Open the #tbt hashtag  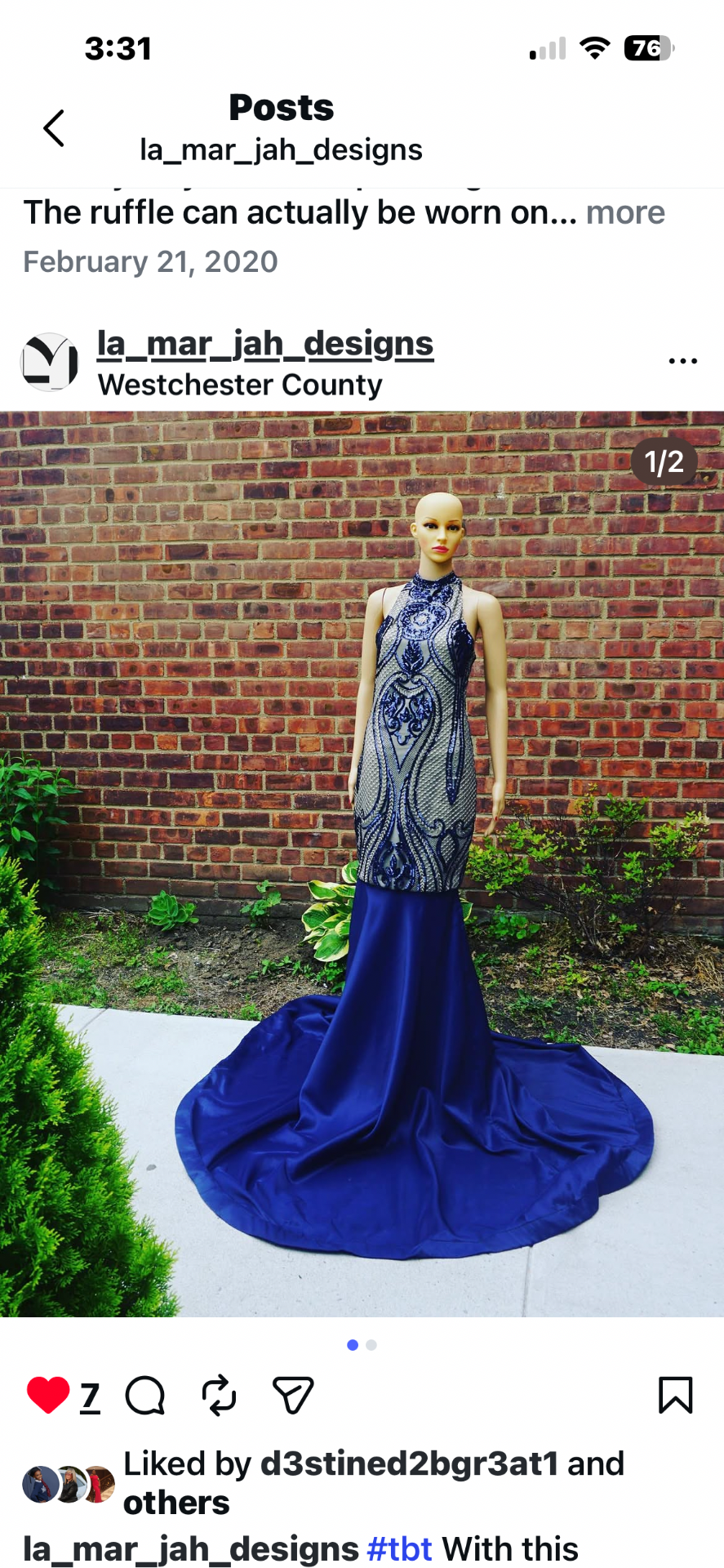click(399, 1548)
